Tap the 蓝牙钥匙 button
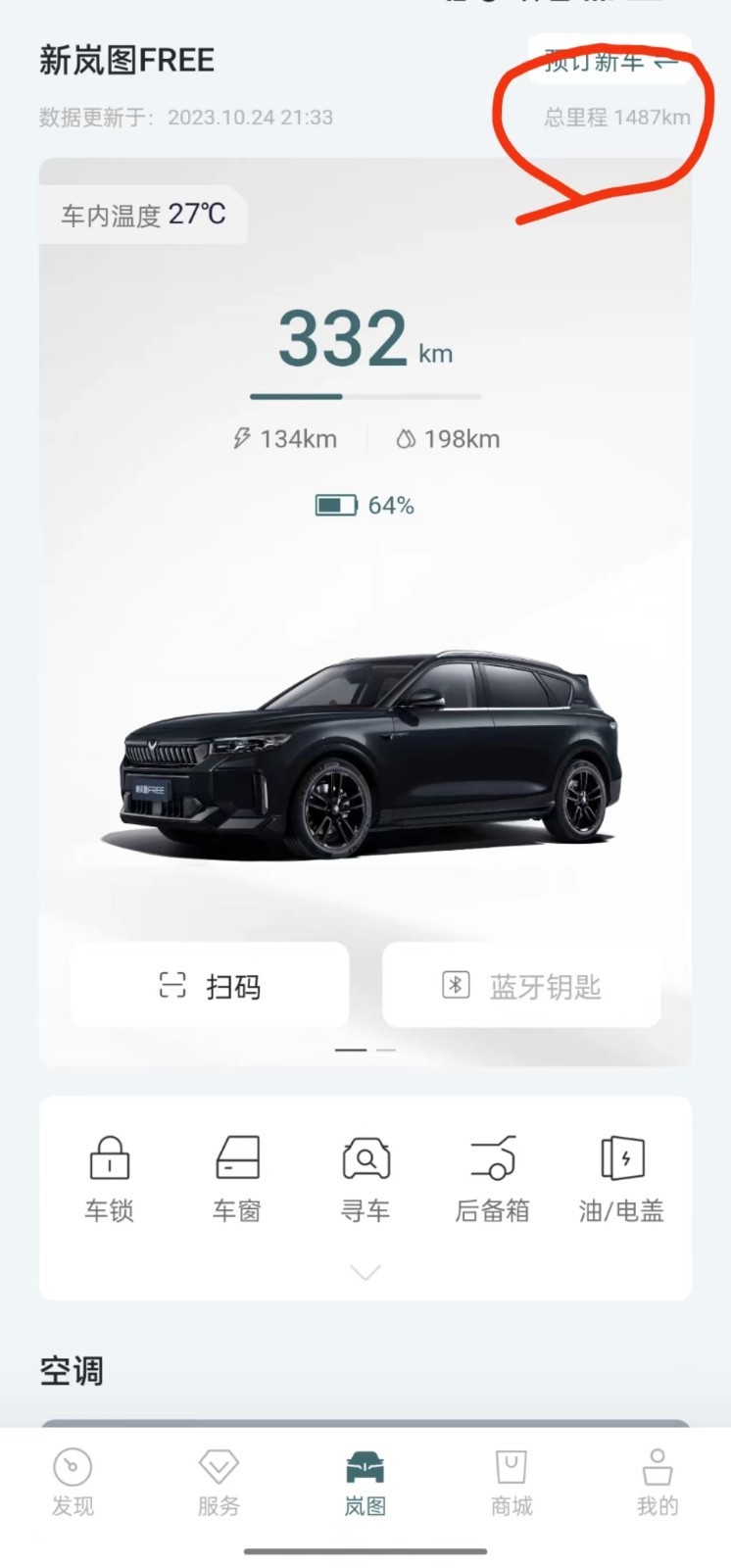 (x=521, y=985)
